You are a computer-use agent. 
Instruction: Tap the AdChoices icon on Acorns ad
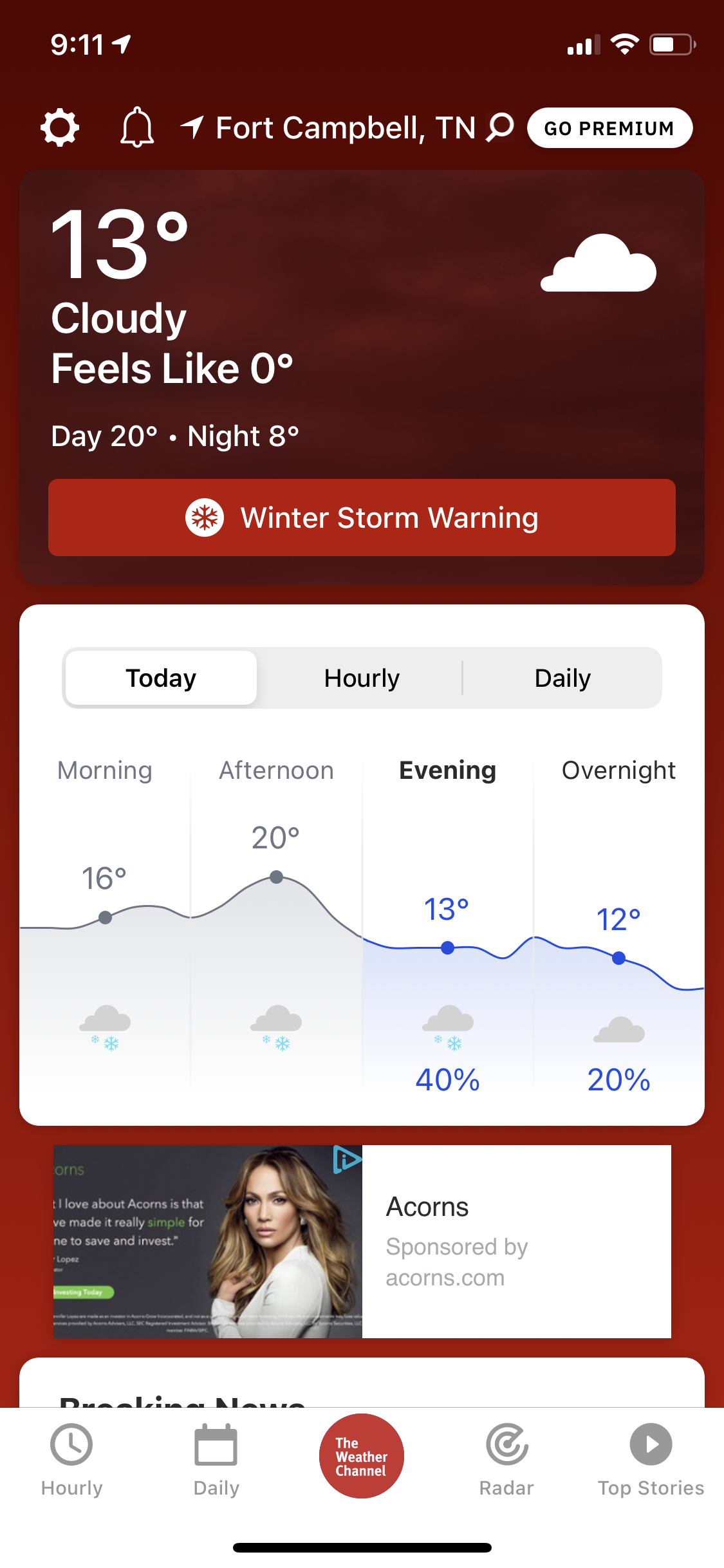pyautogui.click(x=347, y=1159)
